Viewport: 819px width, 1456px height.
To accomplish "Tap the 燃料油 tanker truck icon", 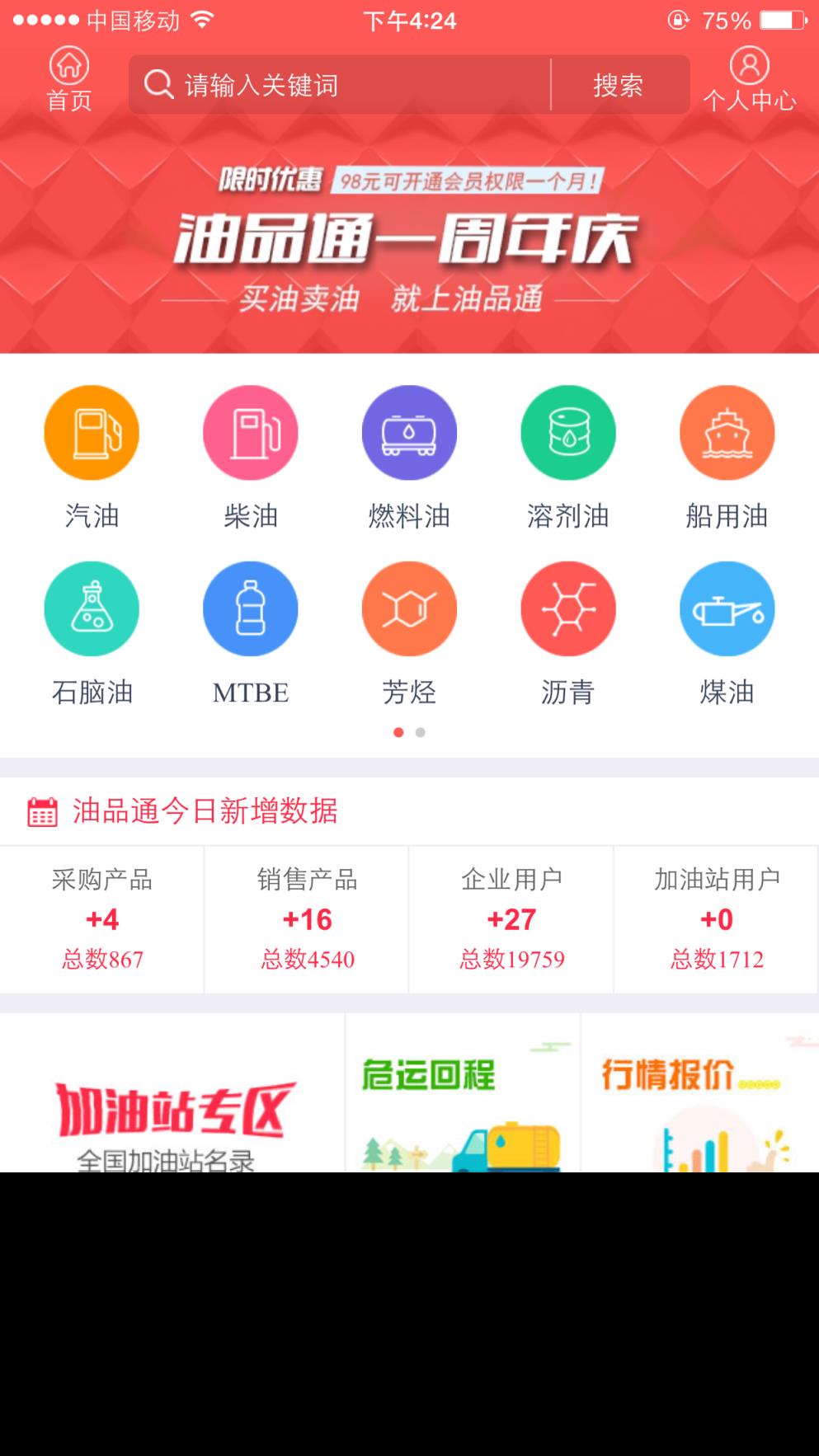I will (410, 432).
